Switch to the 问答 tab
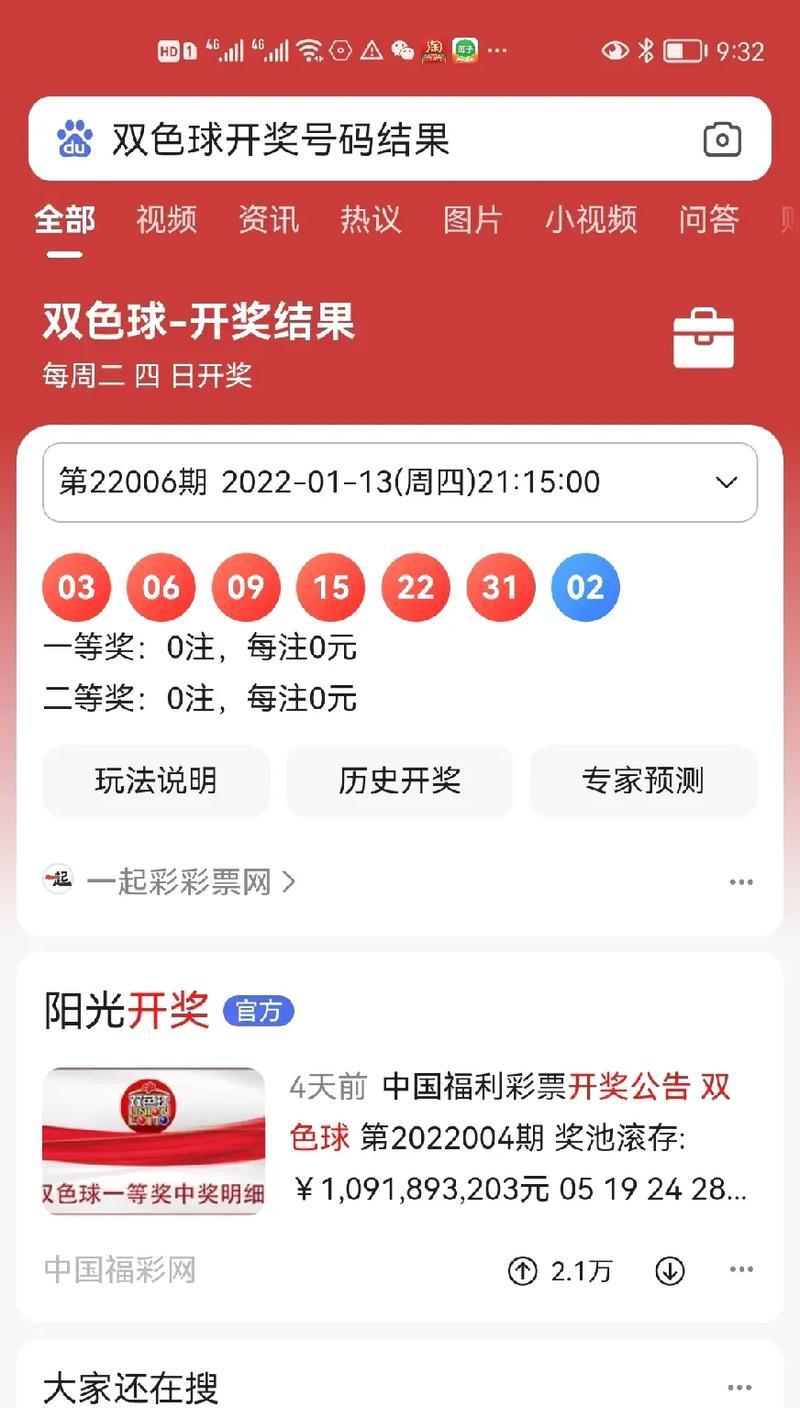This screenshot has height=1408, width=800. coord(708,219)
